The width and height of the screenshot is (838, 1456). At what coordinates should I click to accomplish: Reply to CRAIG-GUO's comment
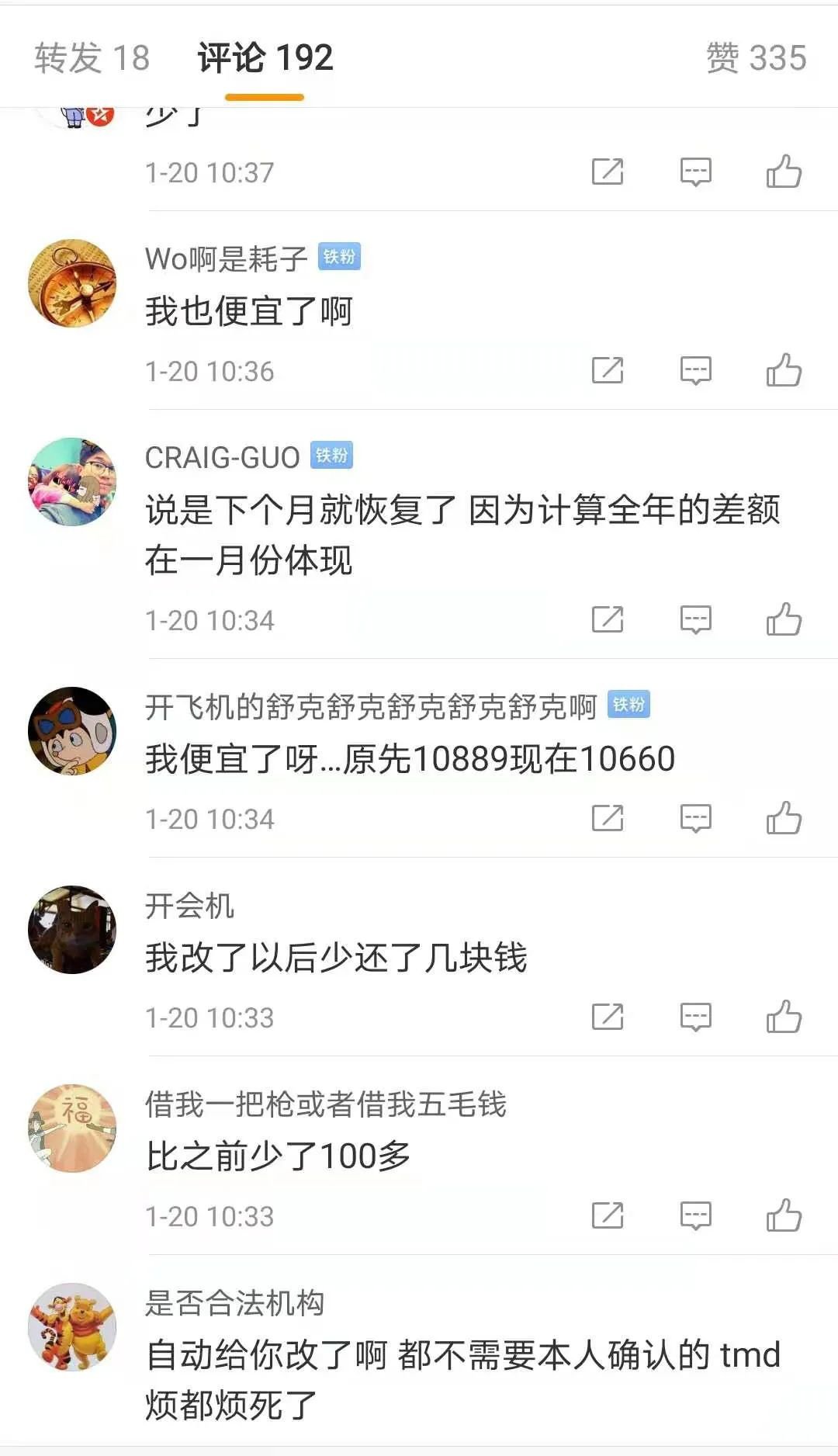pyautogui.click(x=695, y=619)
